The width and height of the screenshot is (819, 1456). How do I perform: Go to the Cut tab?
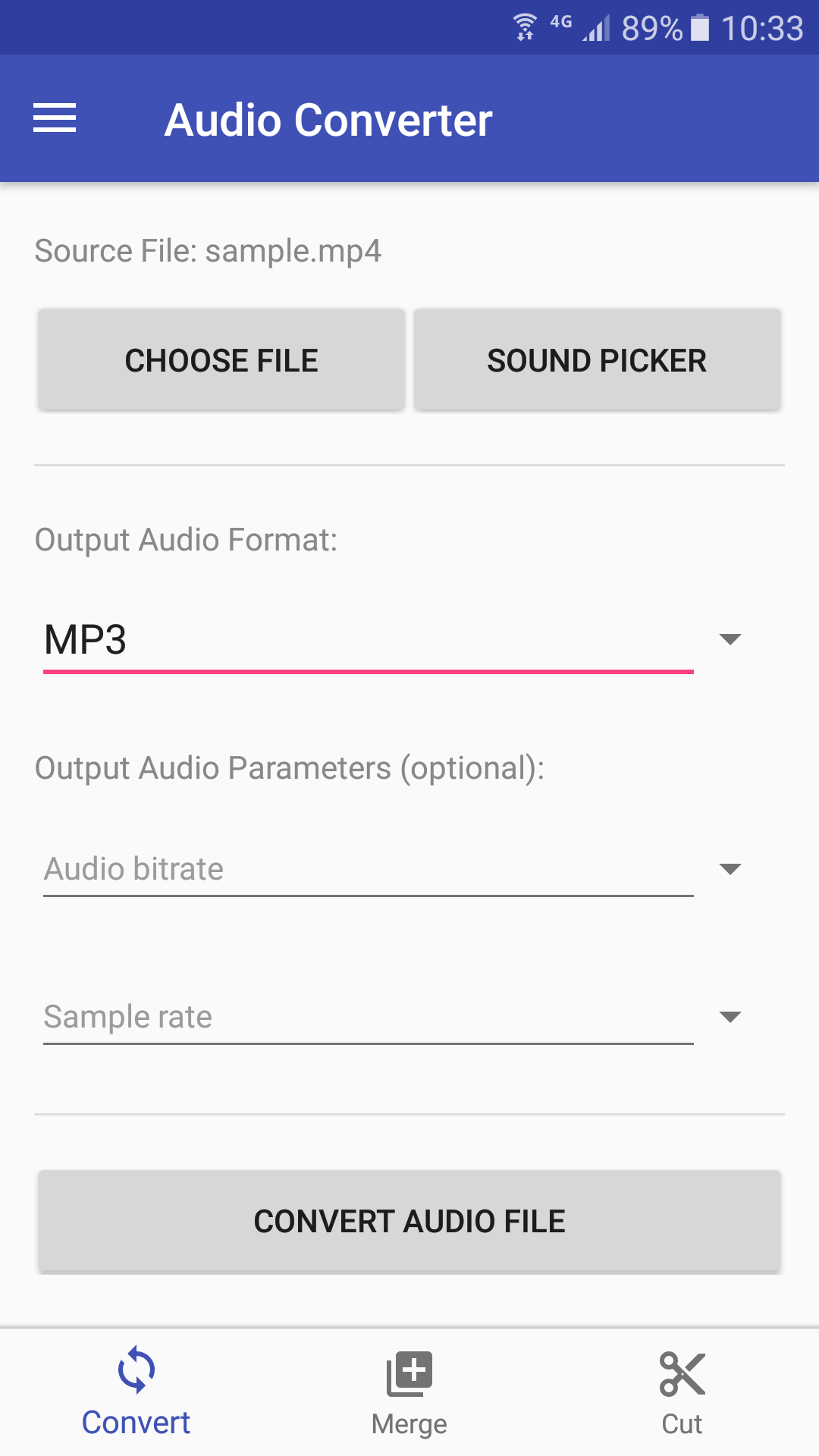pyautogui.click(x=682, y=1392)
